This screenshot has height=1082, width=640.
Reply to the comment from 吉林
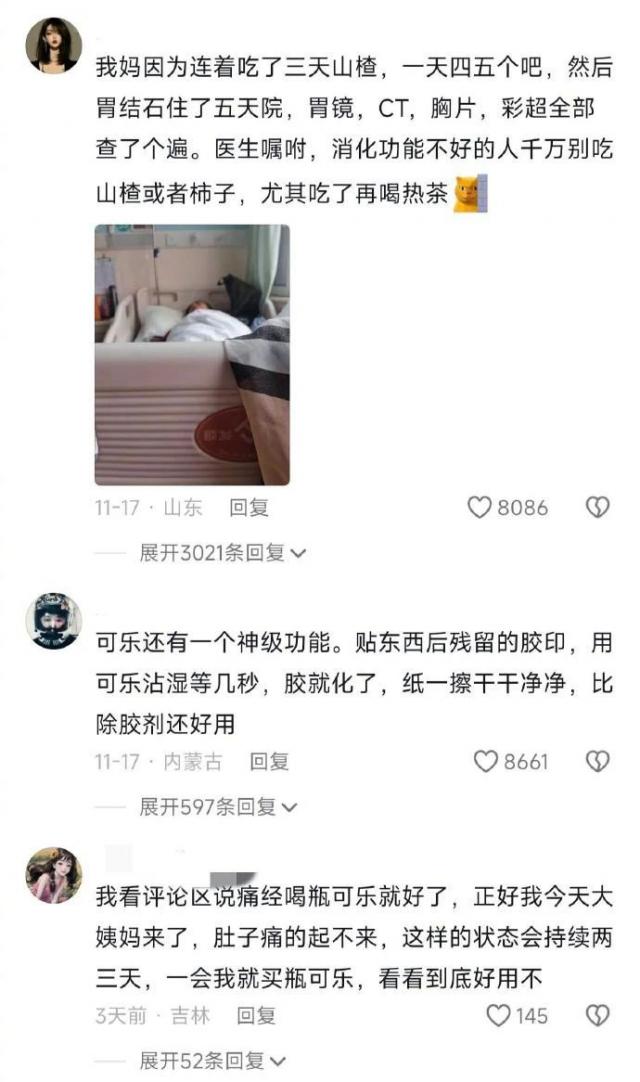pyautogui.click(x=257, y=1016)
